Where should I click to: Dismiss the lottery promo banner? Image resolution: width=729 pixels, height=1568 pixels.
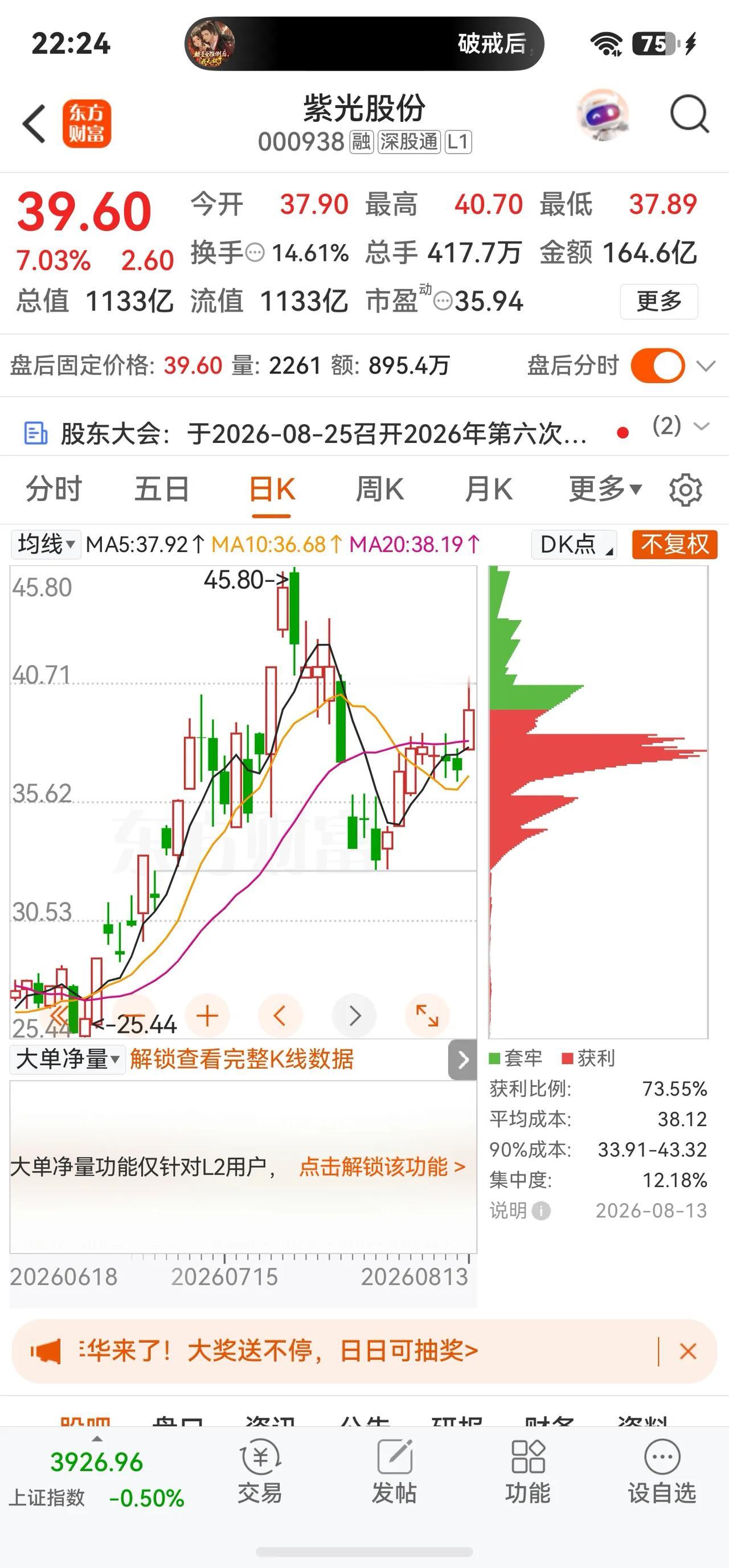tap(688, 1351)
